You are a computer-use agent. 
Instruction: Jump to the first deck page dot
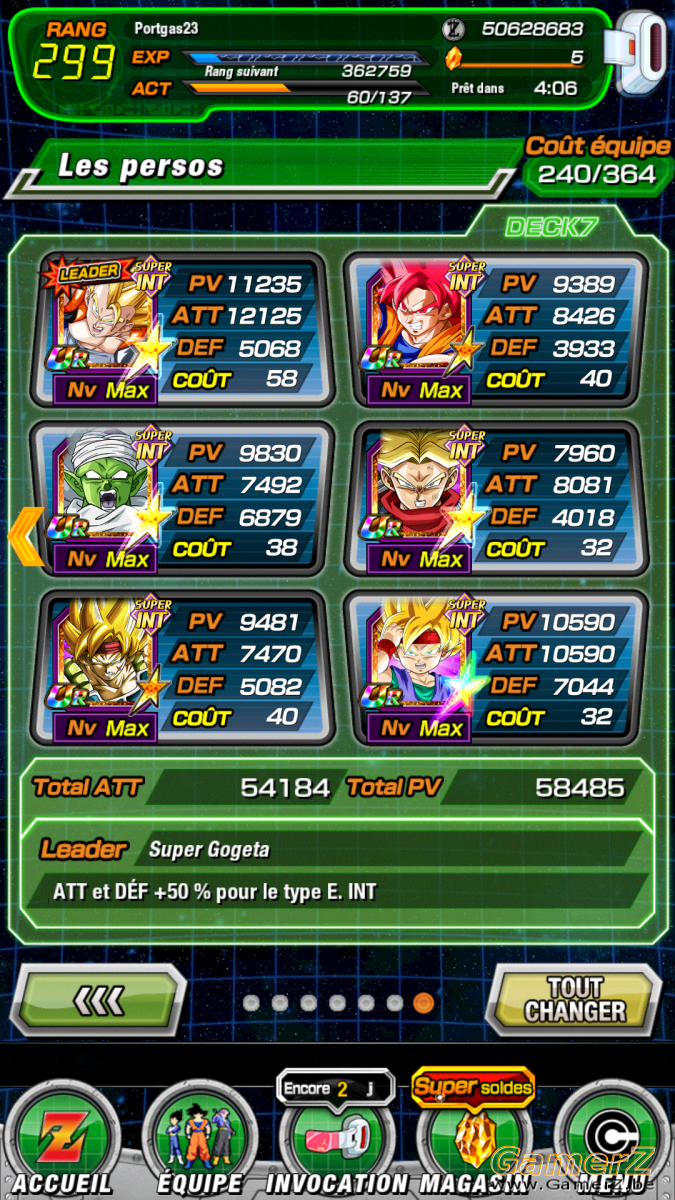[x=251, y=1002]
